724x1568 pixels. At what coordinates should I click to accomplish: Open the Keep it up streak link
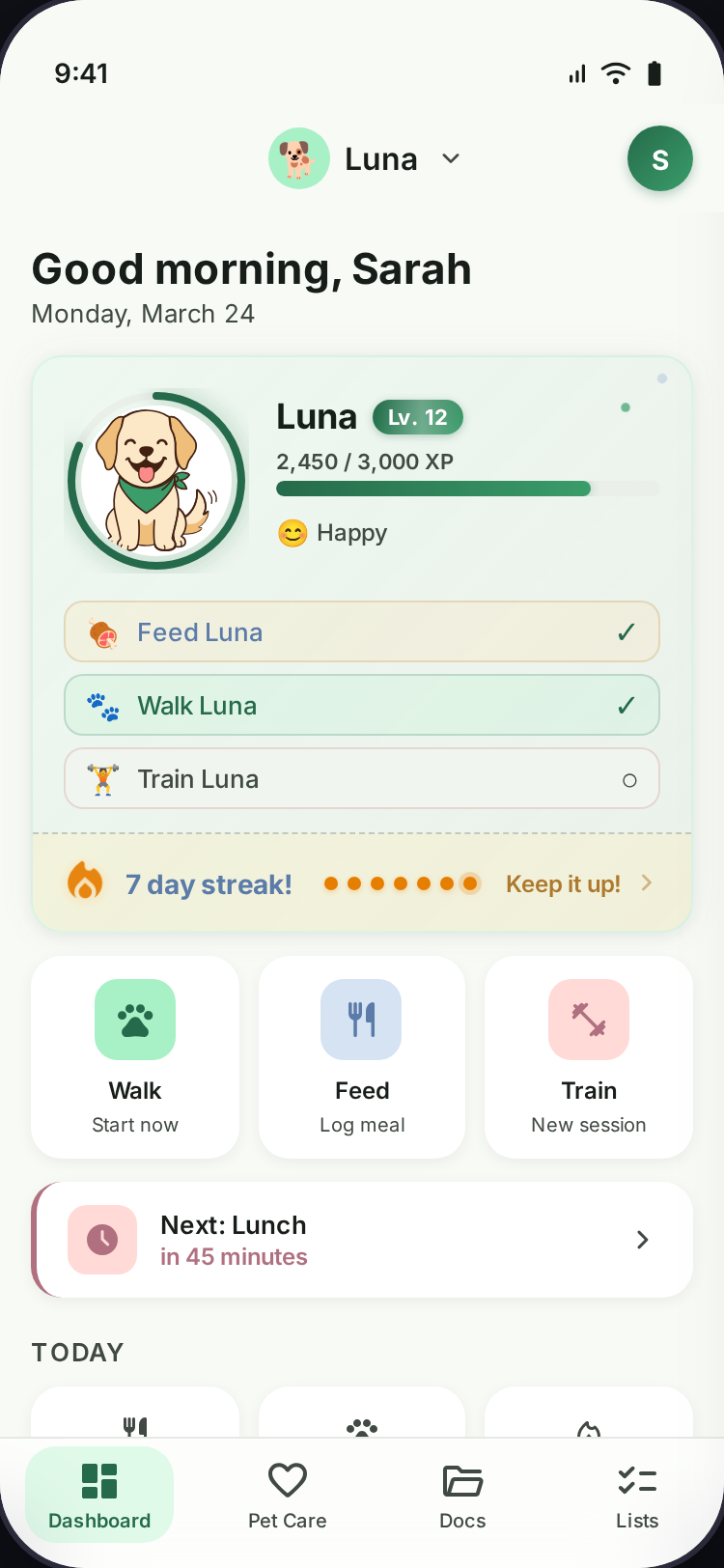point(577,883)
